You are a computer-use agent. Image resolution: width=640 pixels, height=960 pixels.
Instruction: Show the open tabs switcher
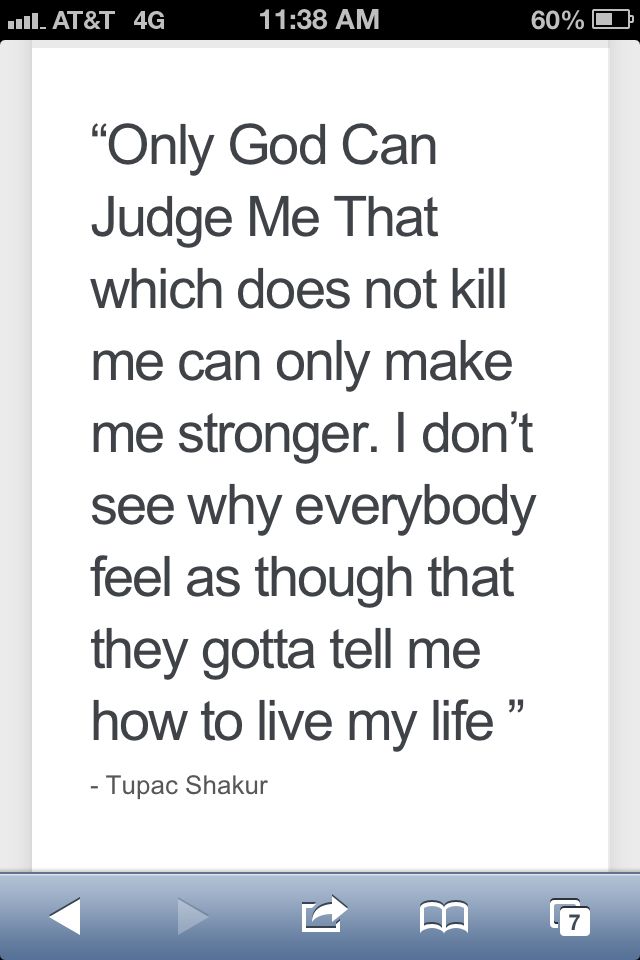click(570, 916)
